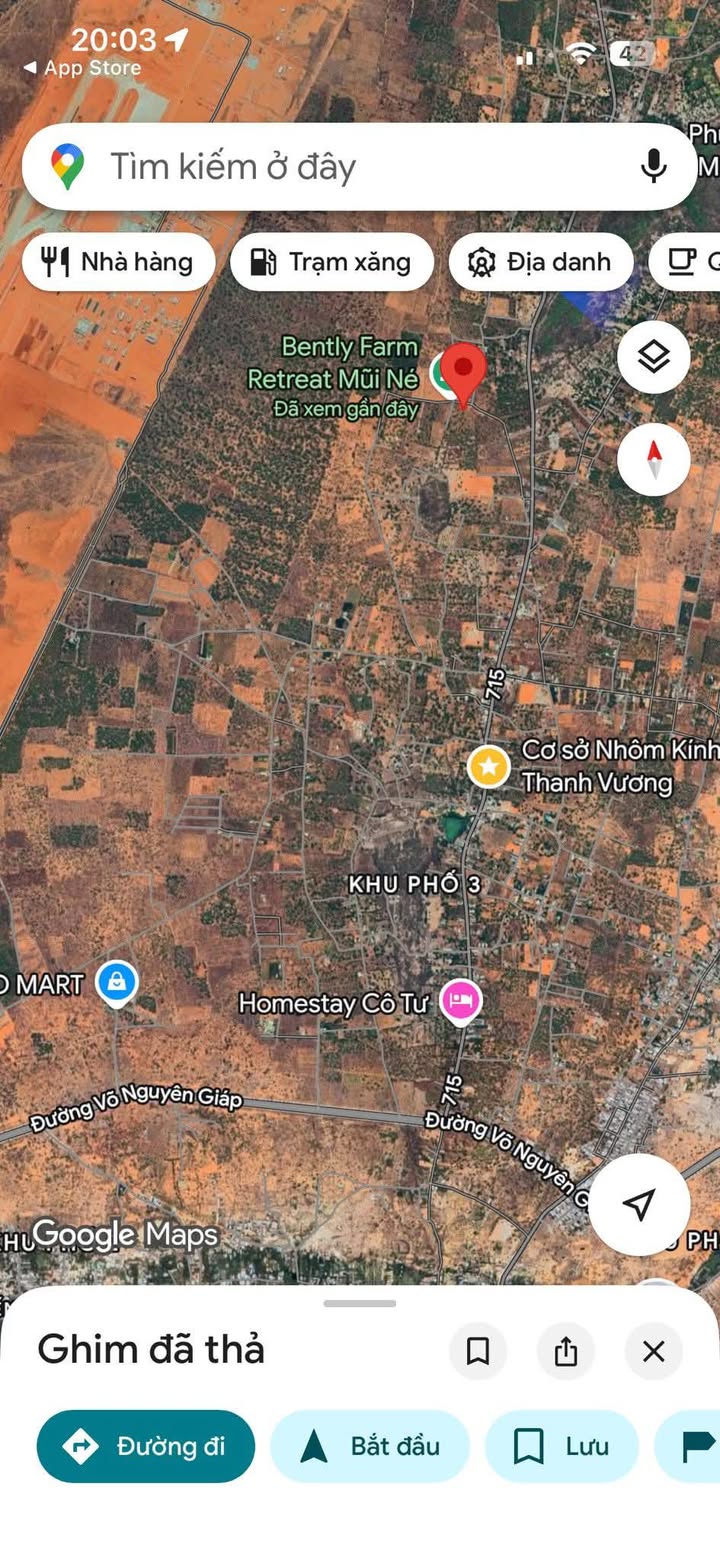Open the Cơ sở Nhôm Kính Thanh Vương marker
This screenshot has height=1560, width=720.
point(489,767)
